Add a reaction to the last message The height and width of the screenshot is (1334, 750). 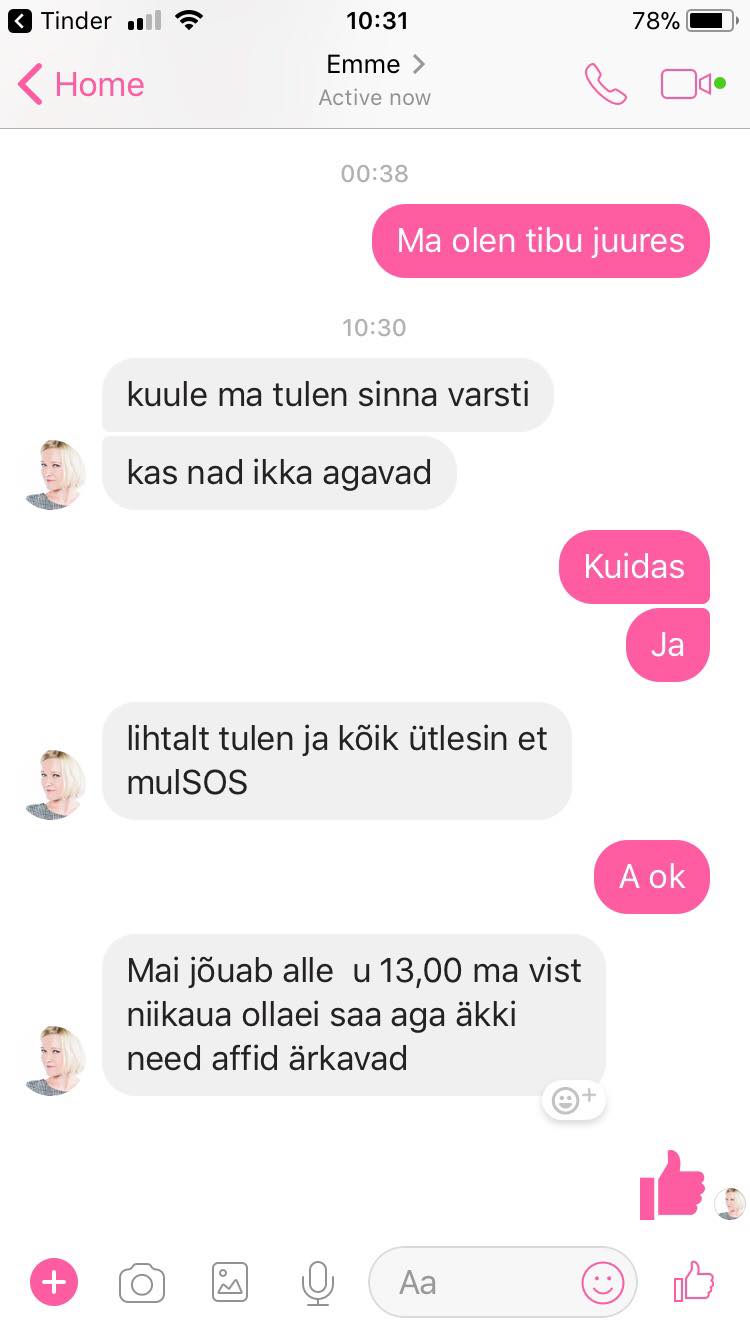[x=574, y=1100]
